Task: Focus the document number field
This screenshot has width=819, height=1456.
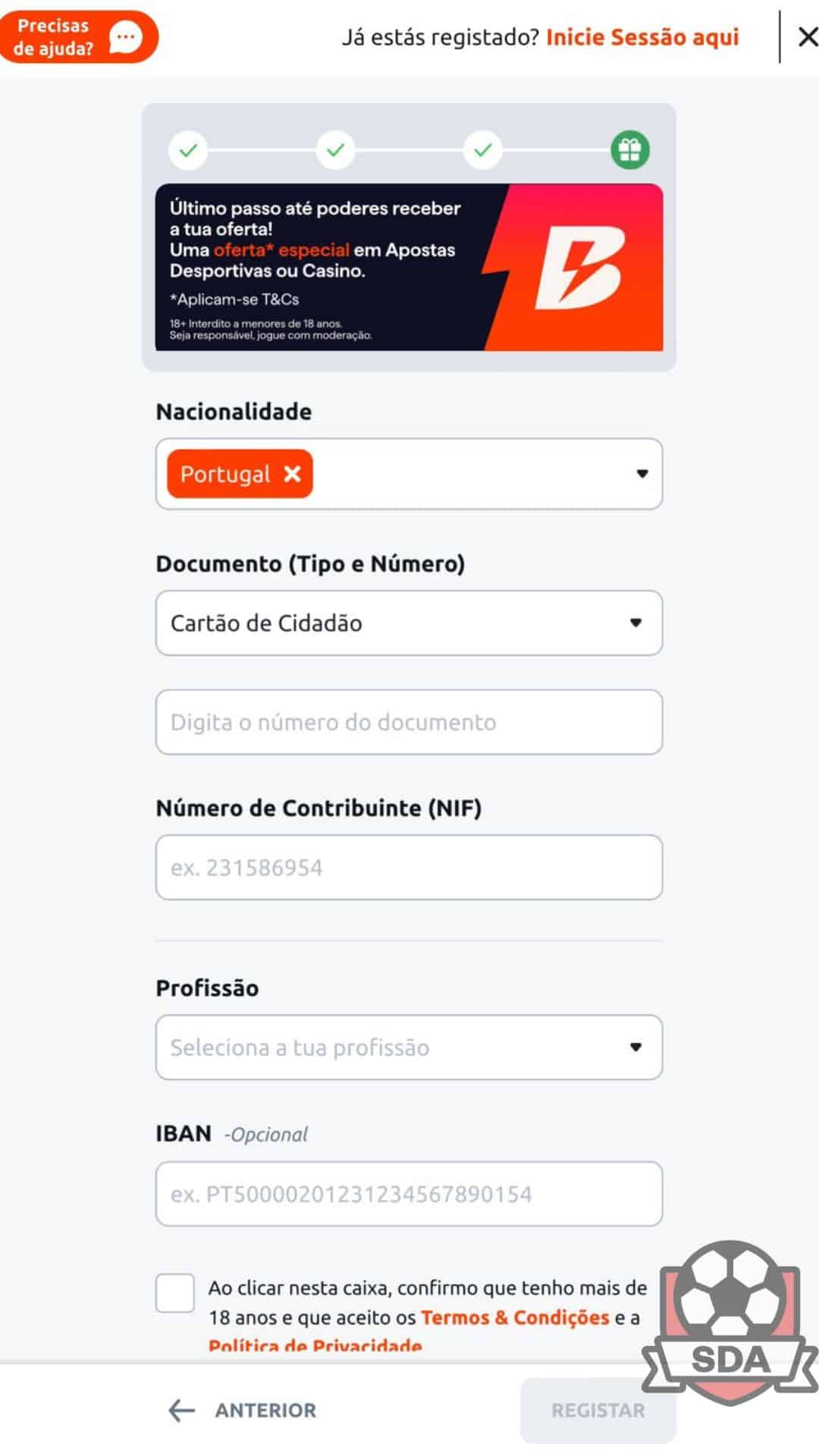Action: (x=409, y=722)
